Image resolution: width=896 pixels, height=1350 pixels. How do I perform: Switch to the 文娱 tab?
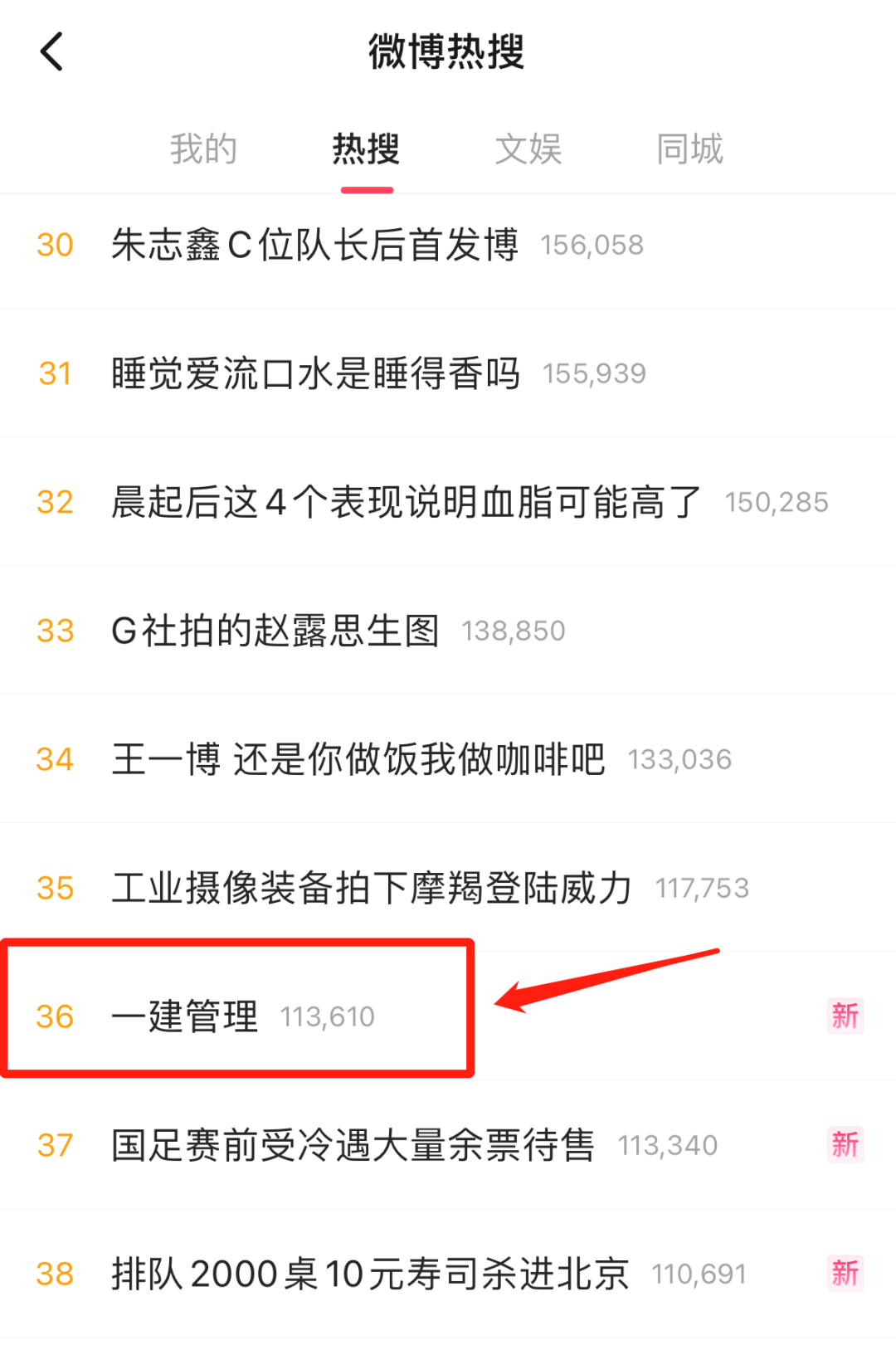click(x=528, y=149)
